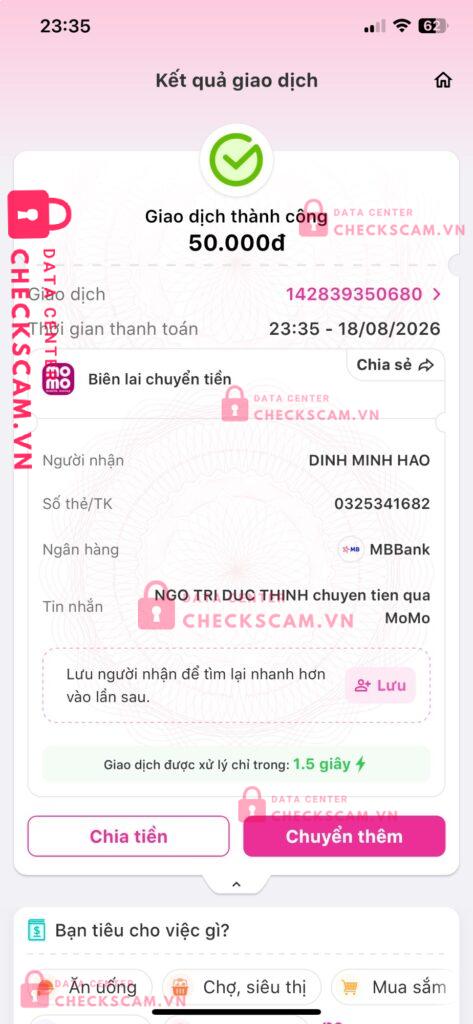Screen dimensions: 473x1024
Task: Save recipient with the Lưu button
Action: click(380, 685)
